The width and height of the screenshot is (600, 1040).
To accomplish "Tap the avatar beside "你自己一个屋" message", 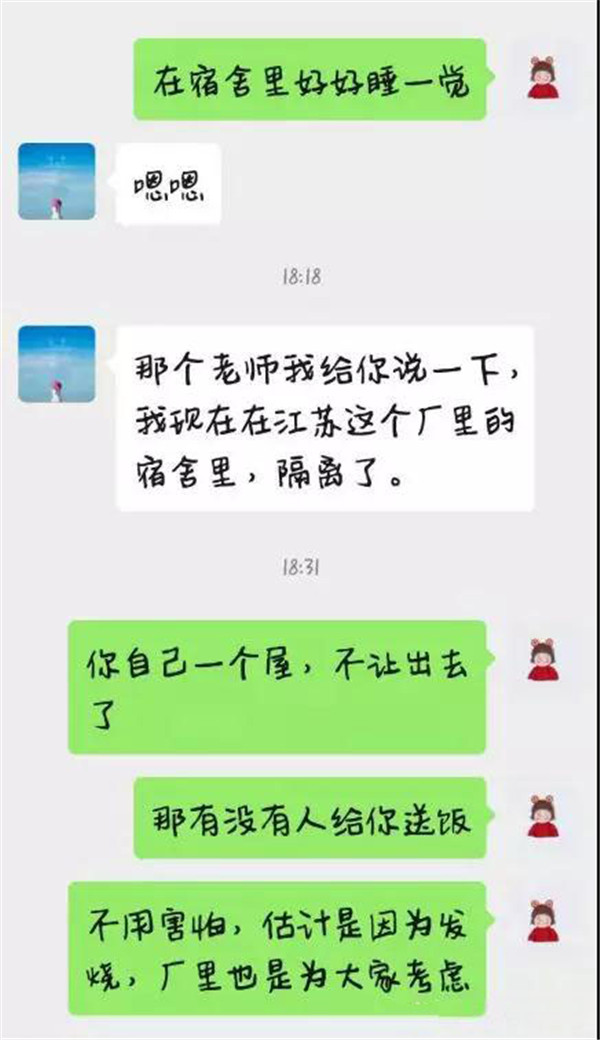I will (544, 658).
